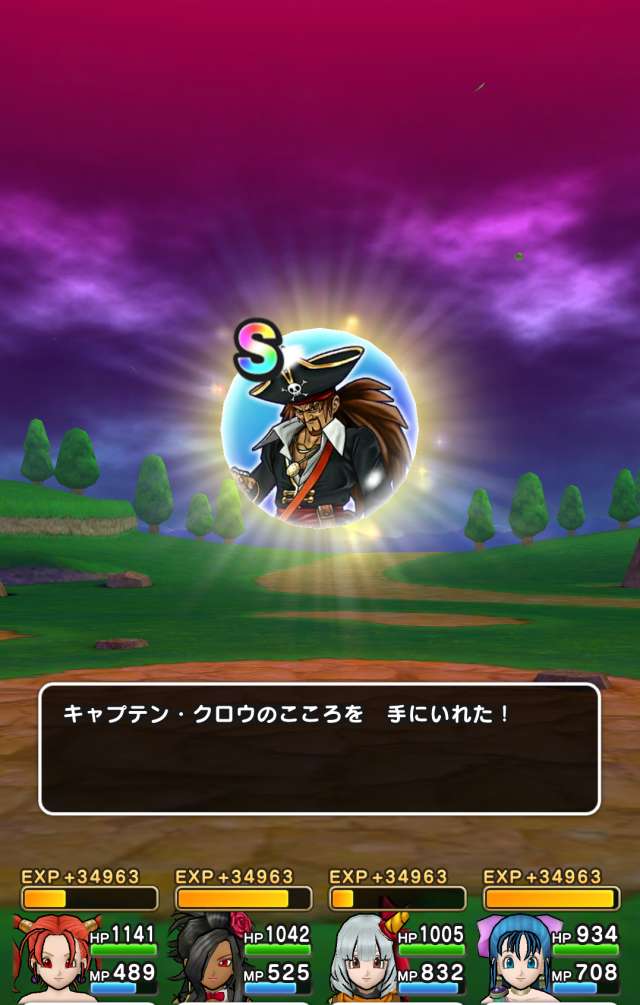Tap the Captain Crow message box to continue
Image resolution: width=640 pixels, height=1005 pixels.
319,748
